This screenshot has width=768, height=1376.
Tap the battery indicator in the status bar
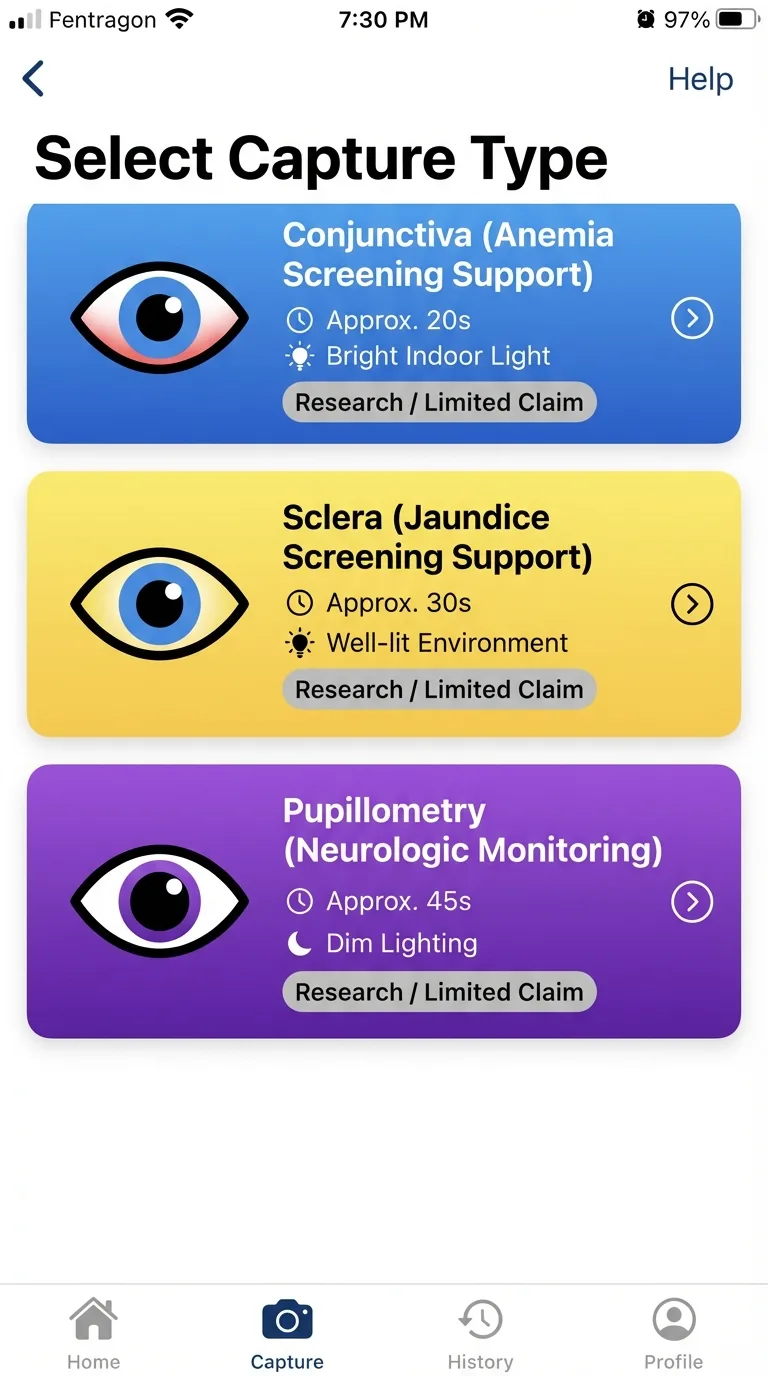pos(736,18)
